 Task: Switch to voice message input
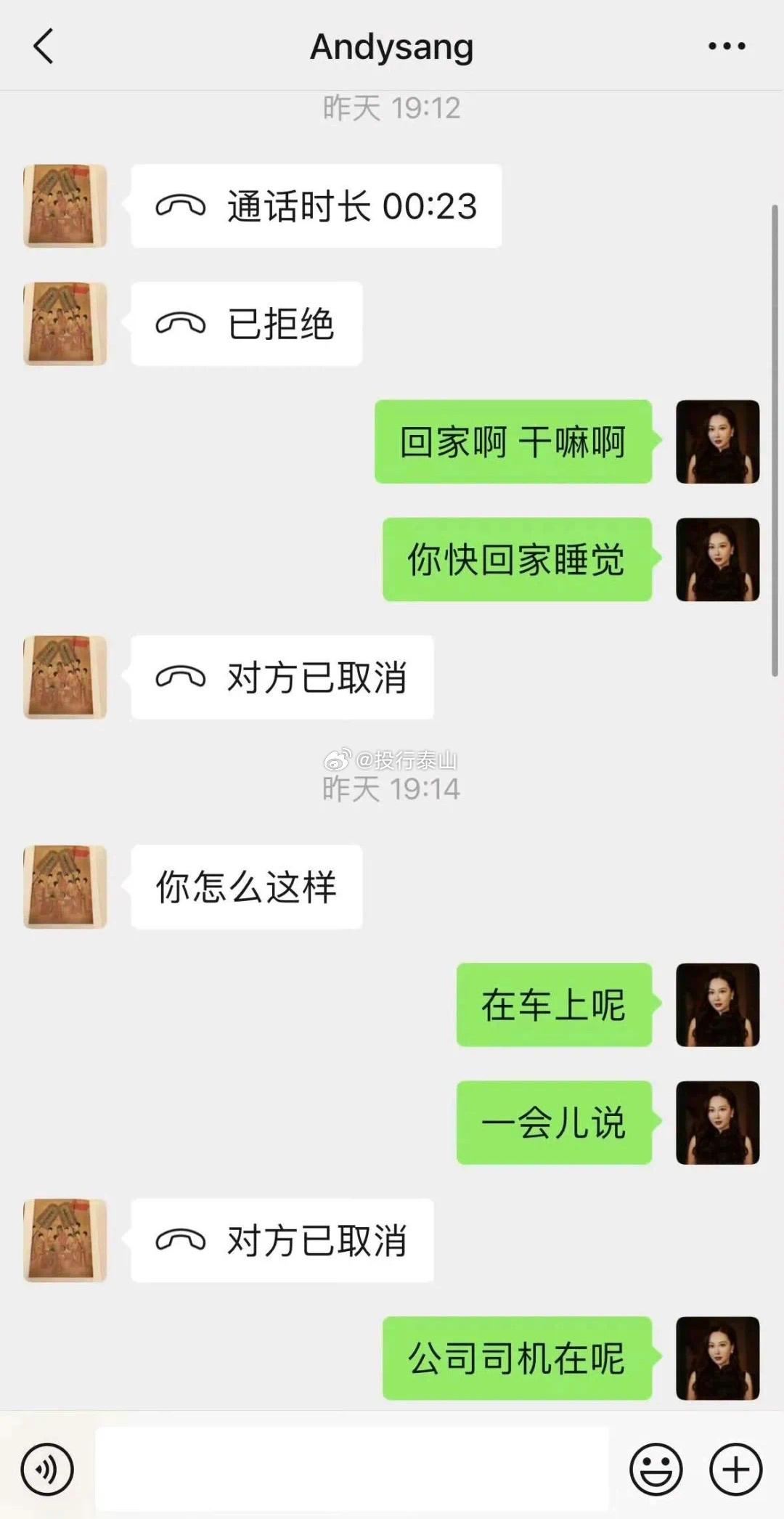[47, 1470]
